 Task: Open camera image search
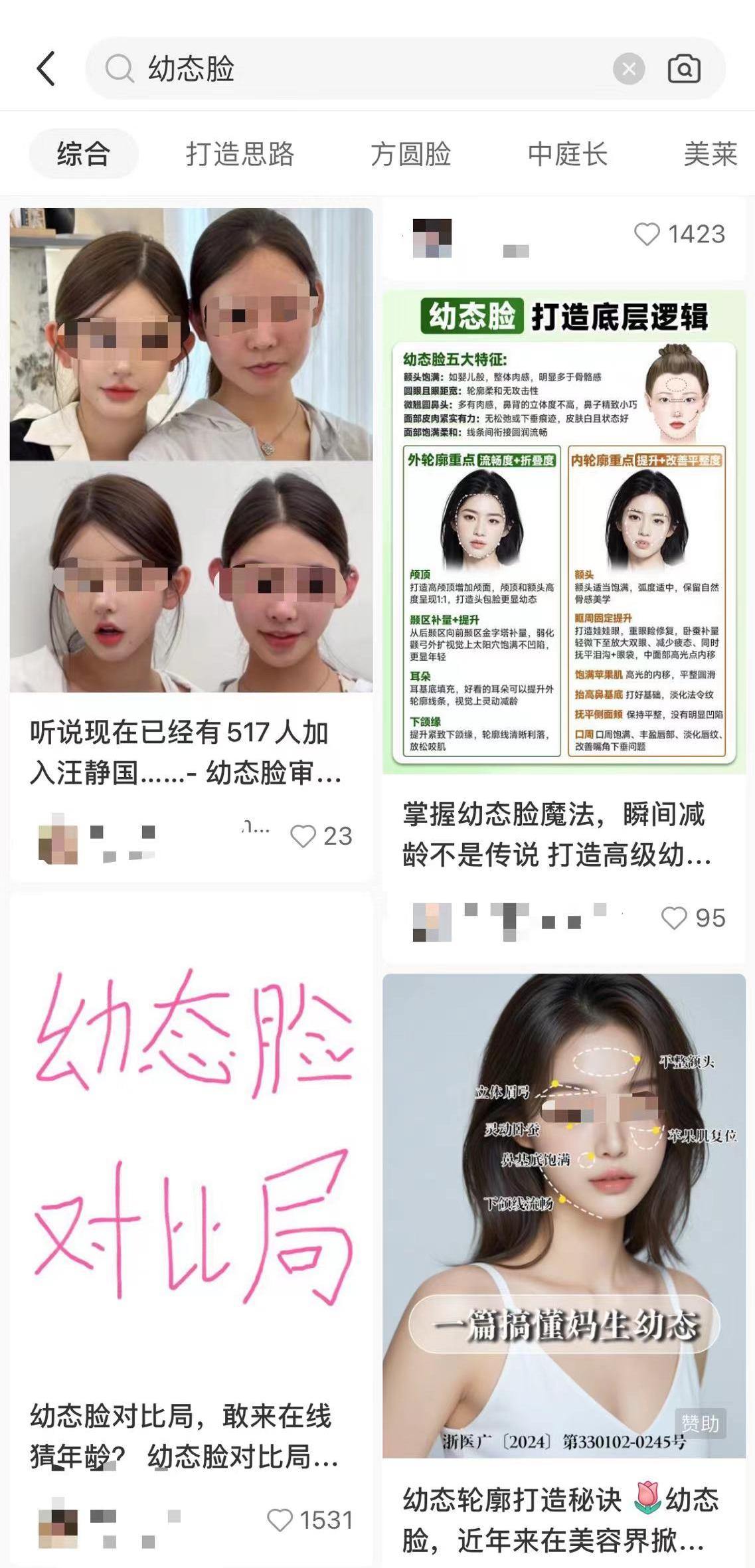(x=683, y=68)
